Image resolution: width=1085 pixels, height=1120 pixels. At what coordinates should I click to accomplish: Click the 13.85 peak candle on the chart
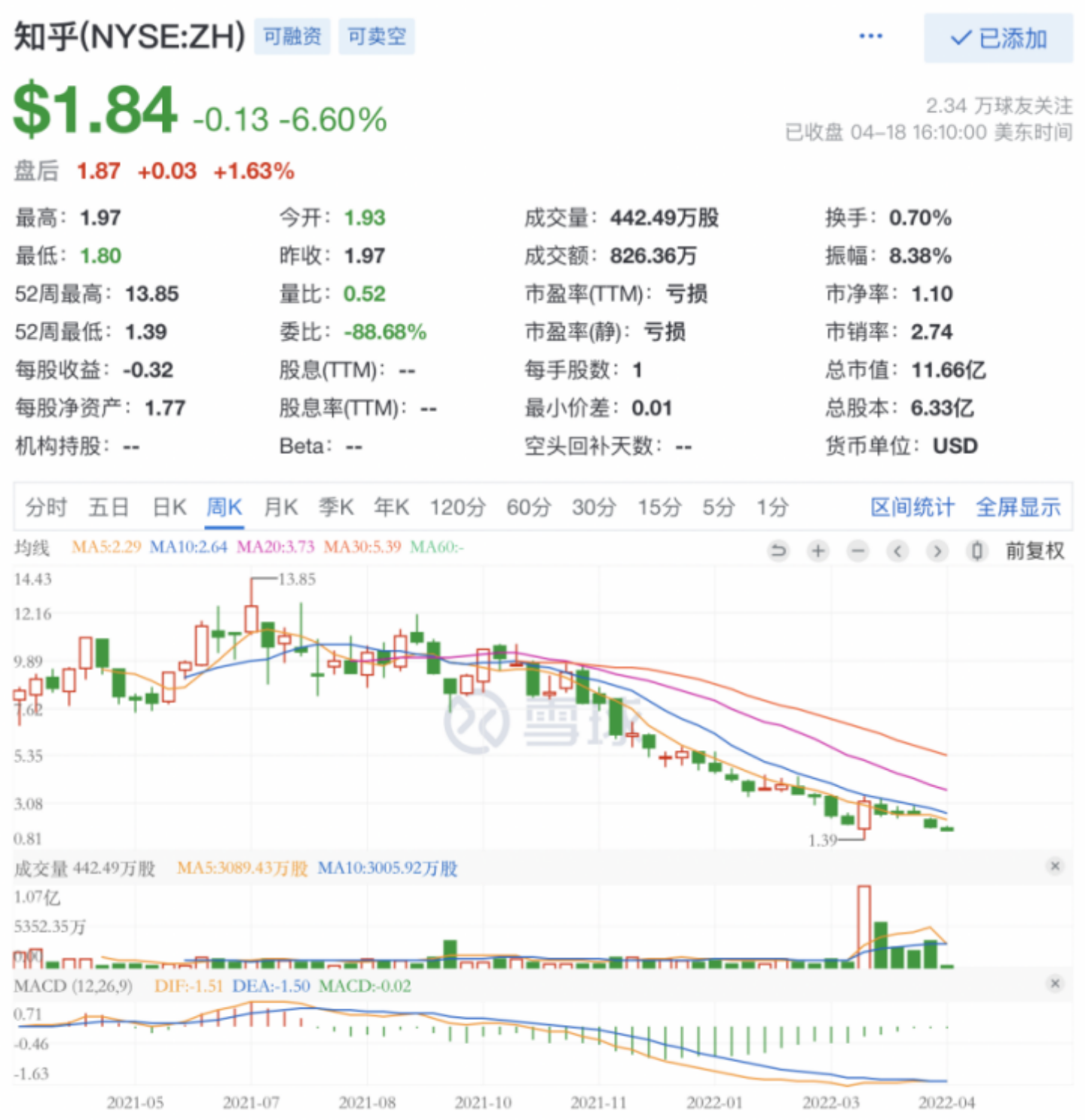pos(252,618)
